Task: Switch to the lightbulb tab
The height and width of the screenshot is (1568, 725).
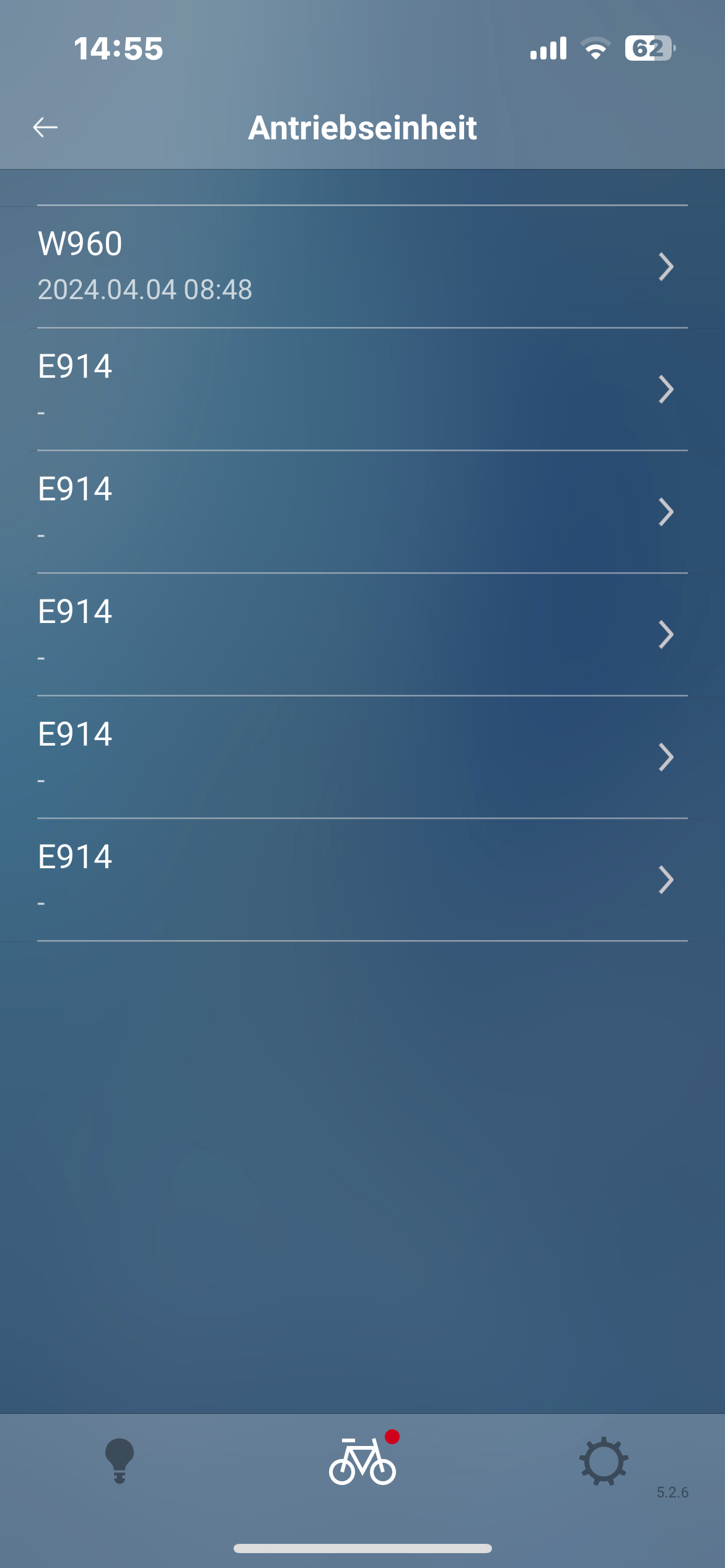Action: (120, 1460)
